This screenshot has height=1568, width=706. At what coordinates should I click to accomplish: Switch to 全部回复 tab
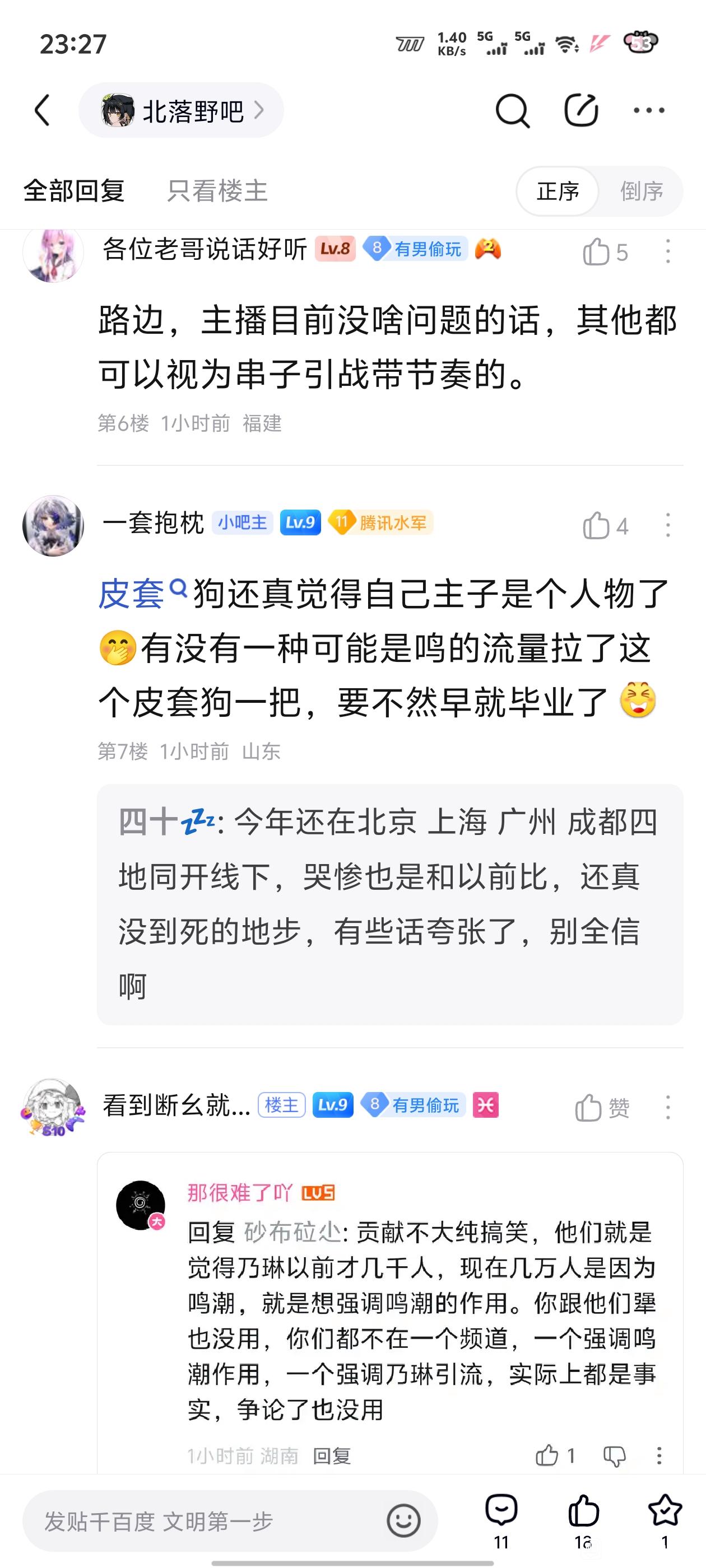pyautogui.click(x=74, y=191)
